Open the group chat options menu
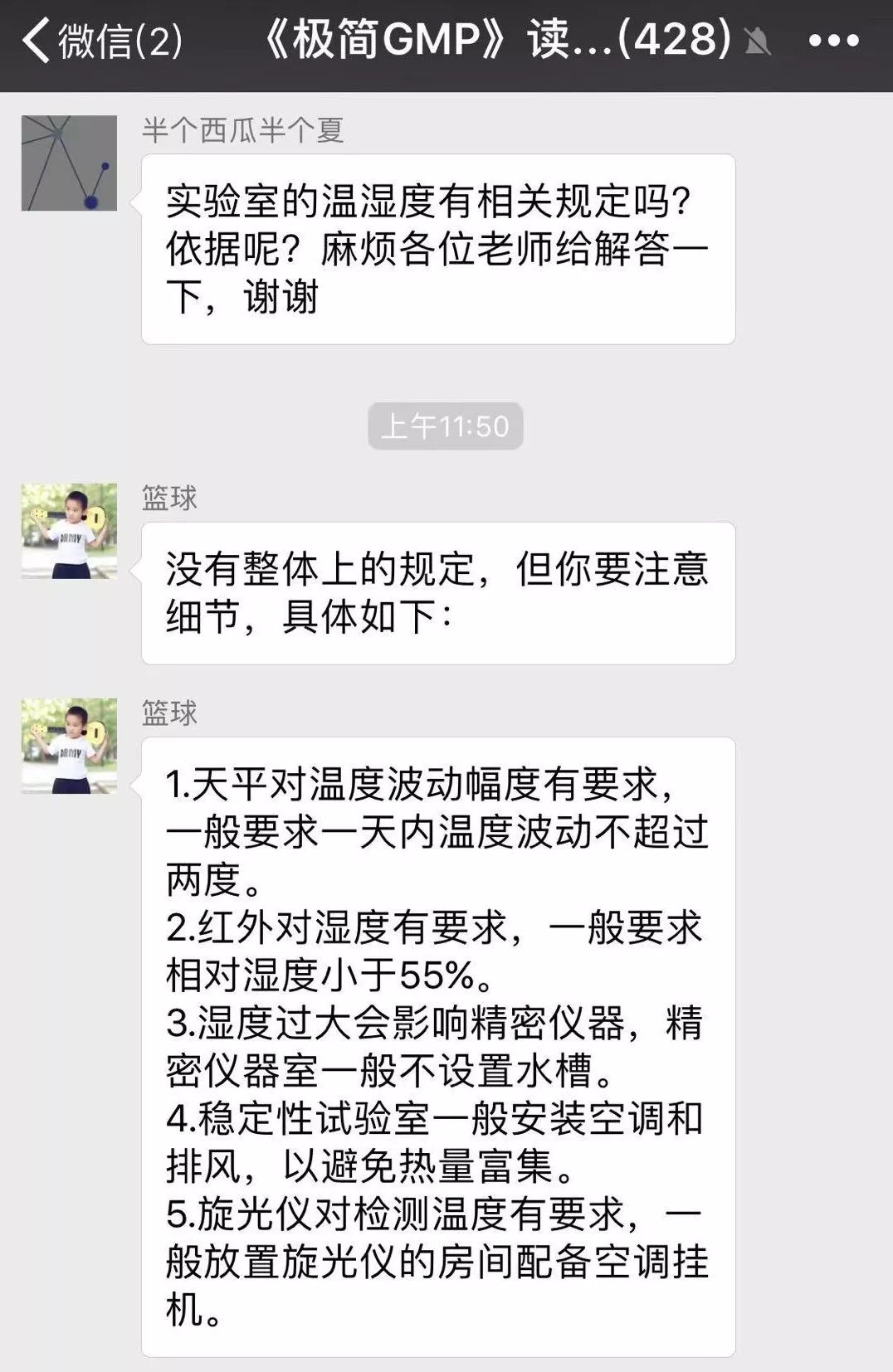This screenshot has width=893, height=1372. (833, 41)
